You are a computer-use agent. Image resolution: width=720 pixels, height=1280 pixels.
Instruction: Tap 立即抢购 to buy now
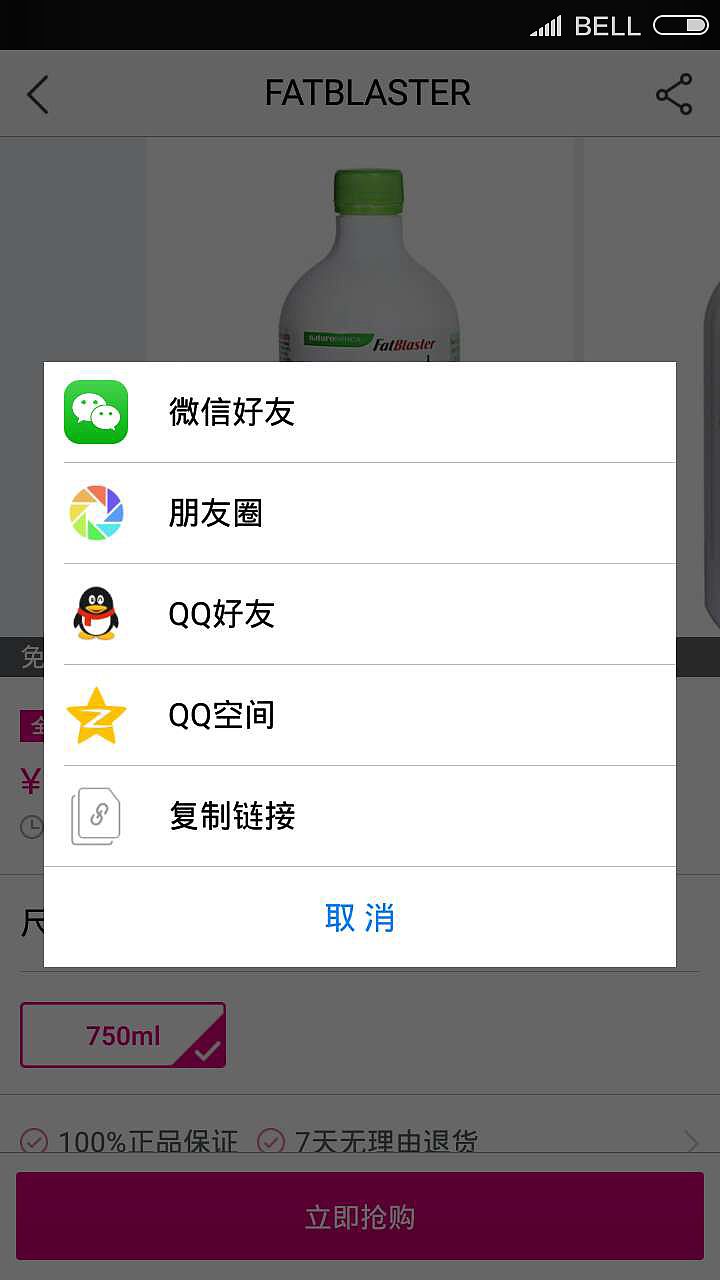(360, 1216)
